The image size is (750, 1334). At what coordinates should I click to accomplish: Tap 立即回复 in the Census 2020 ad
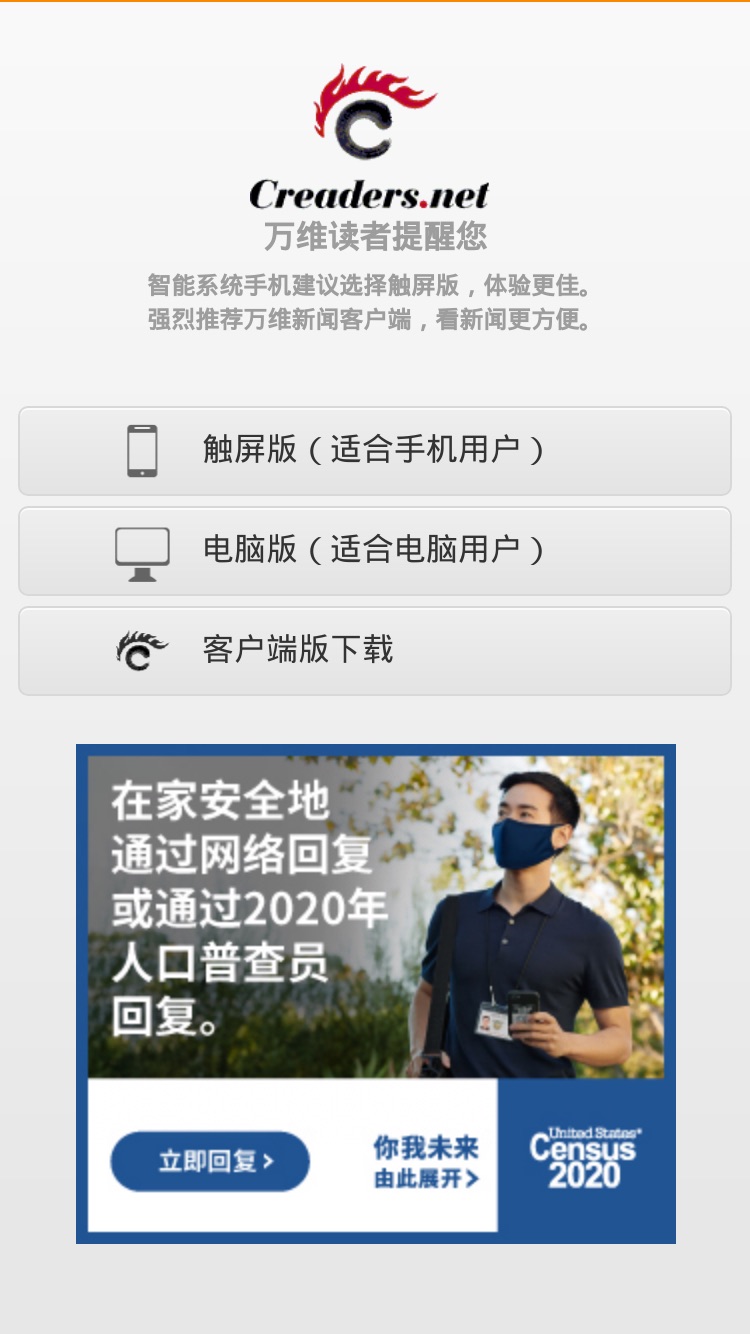click(x=210, y=1162)
